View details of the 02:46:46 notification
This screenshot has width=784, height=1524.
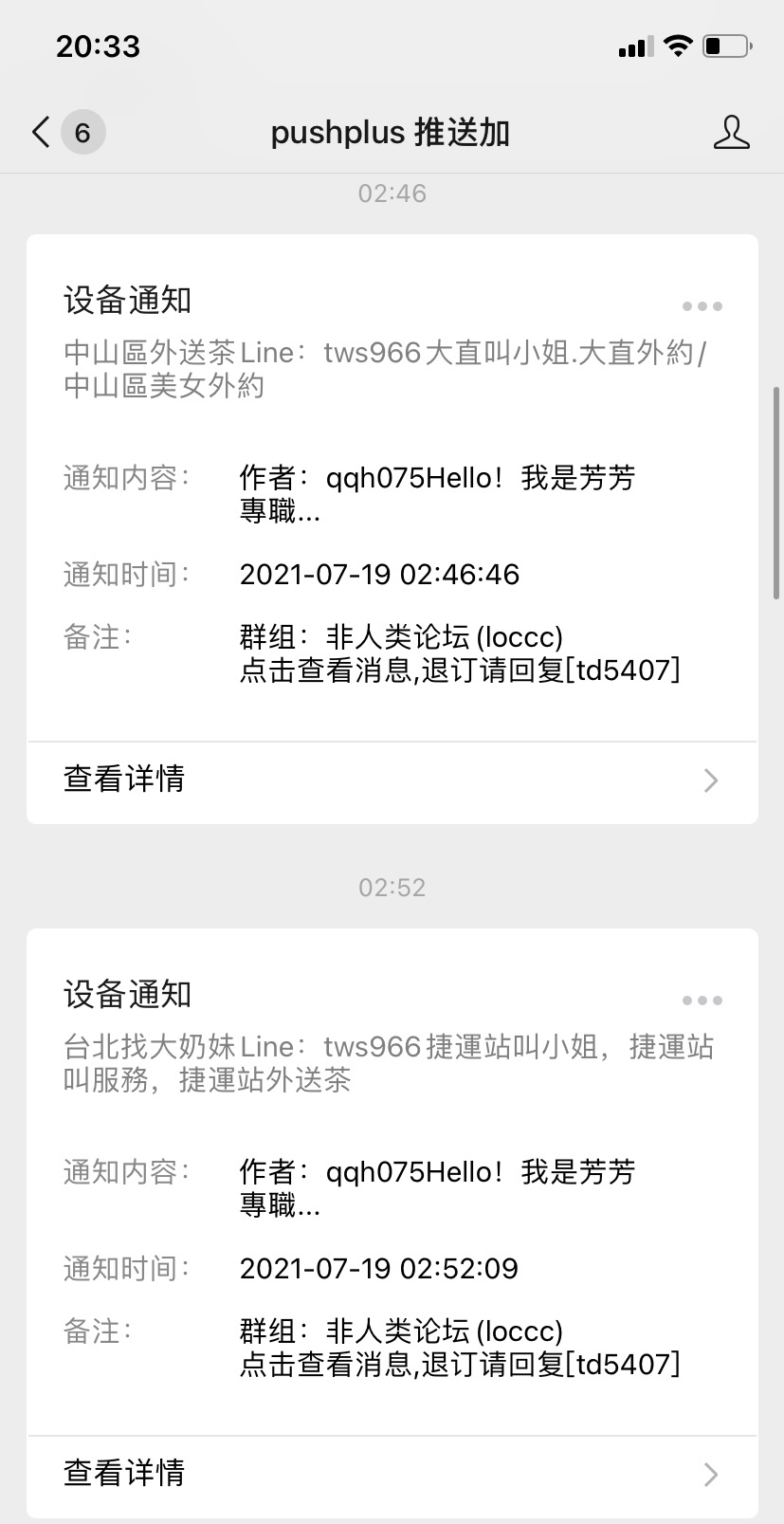point(392,780)
